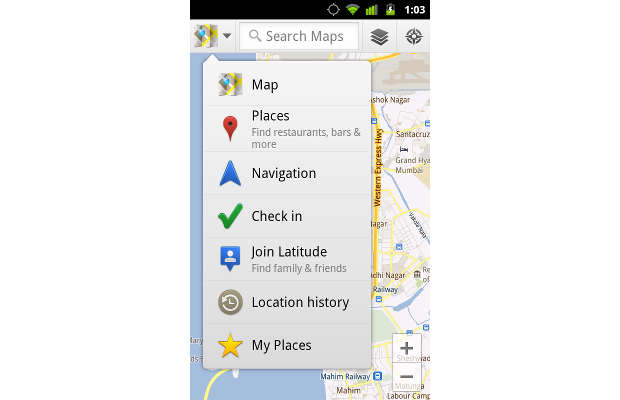Open Places to find restaurants
Viewport: 620px width, 400px height.
pyautogui.click(x=287, y=129)
